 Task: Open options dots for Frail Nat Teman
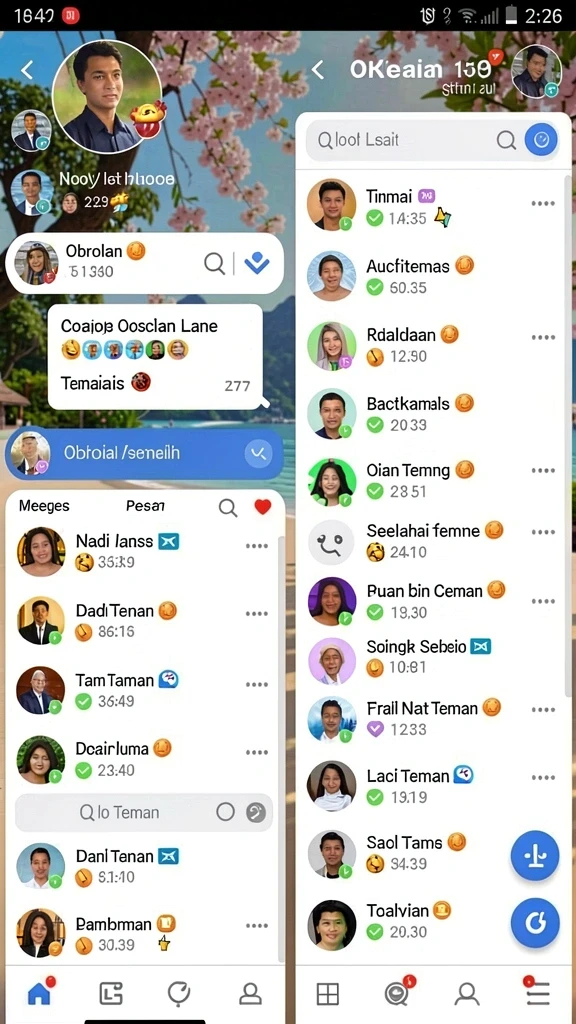click(x=543, y=710)
